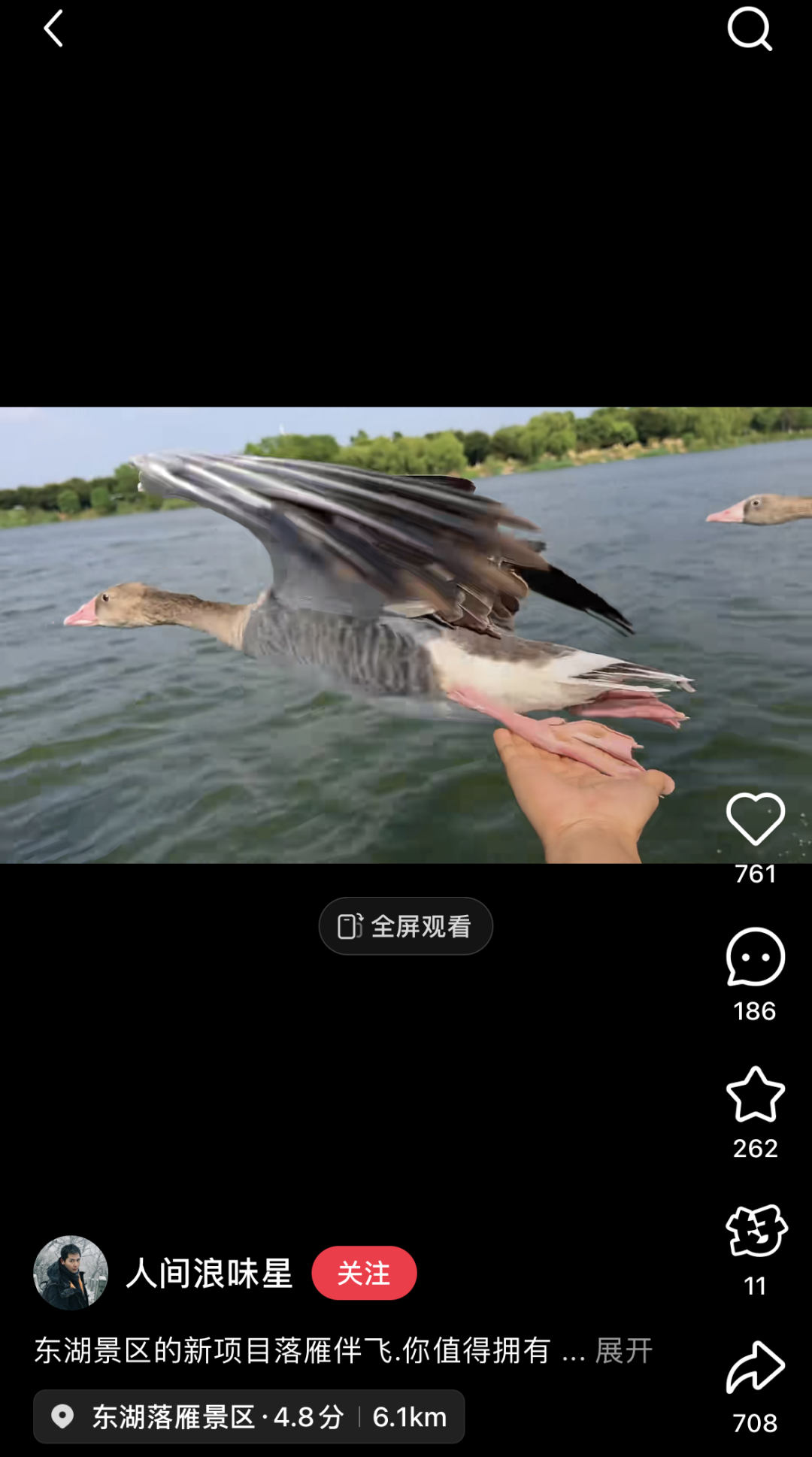The image size is (812, 1457).
Task: Open 人间浪味星's profile avatar
Action: click(x=71, y=1273)
